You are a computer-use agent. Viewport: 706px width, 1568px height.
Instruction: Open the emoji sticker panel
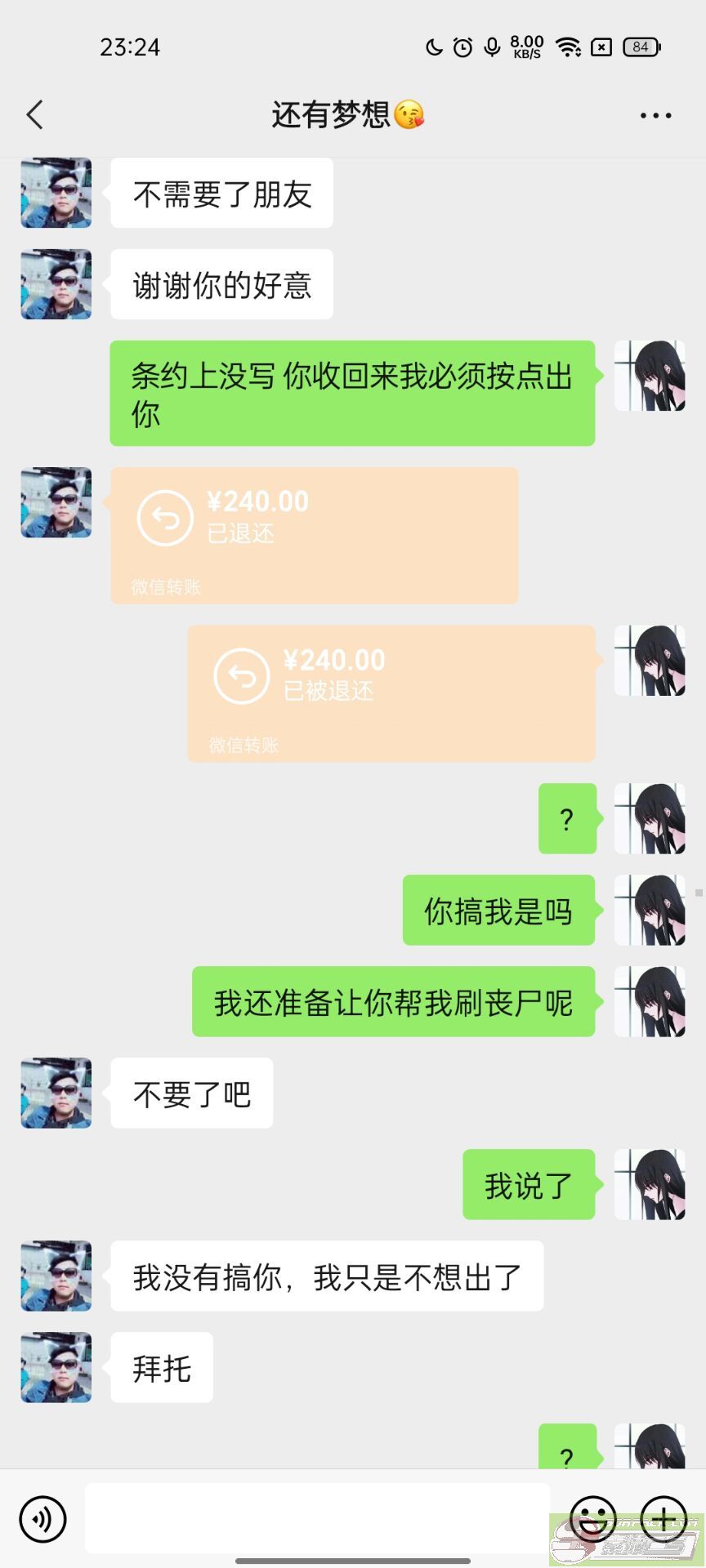pyautogui.click(x=592, y=1519)
